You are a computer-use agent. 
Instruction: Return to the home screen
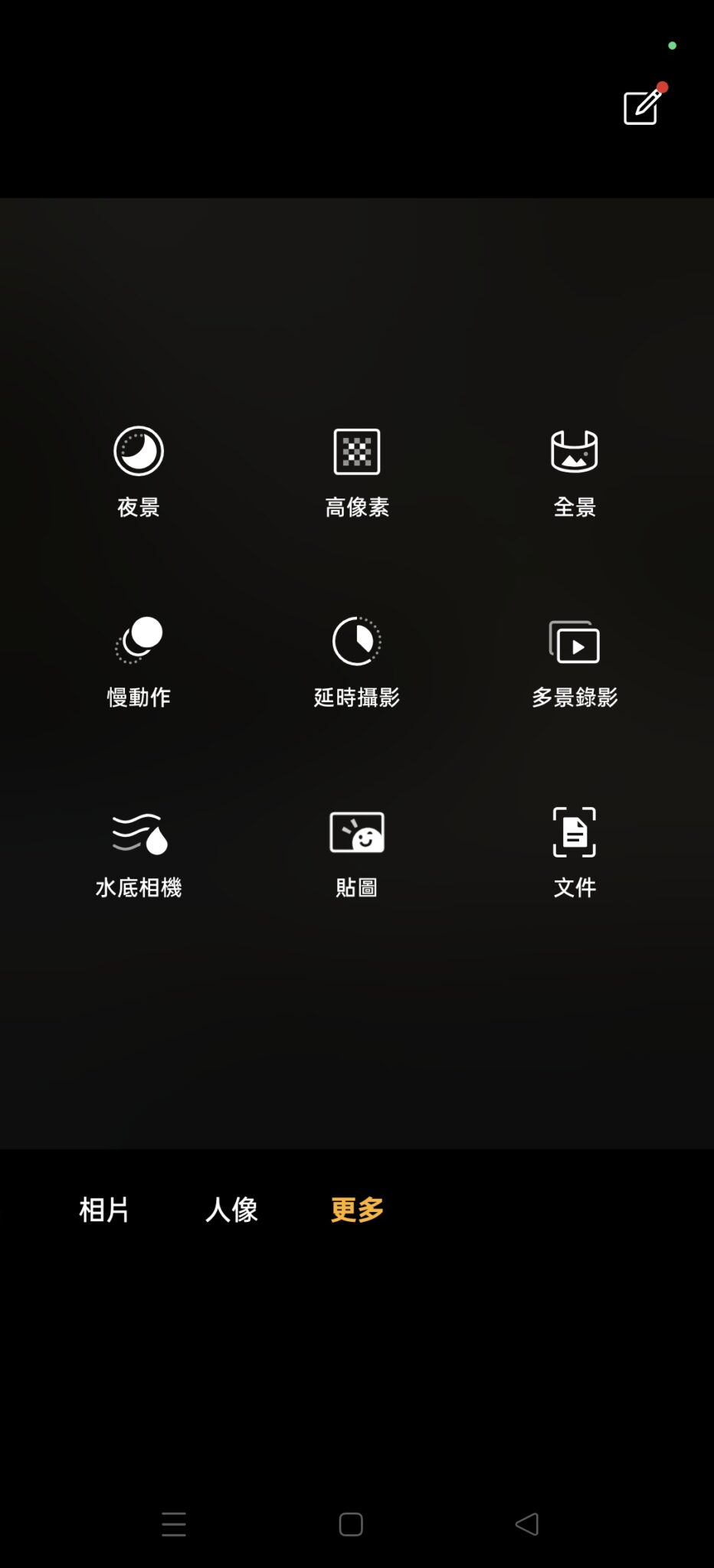[351, 1524]
